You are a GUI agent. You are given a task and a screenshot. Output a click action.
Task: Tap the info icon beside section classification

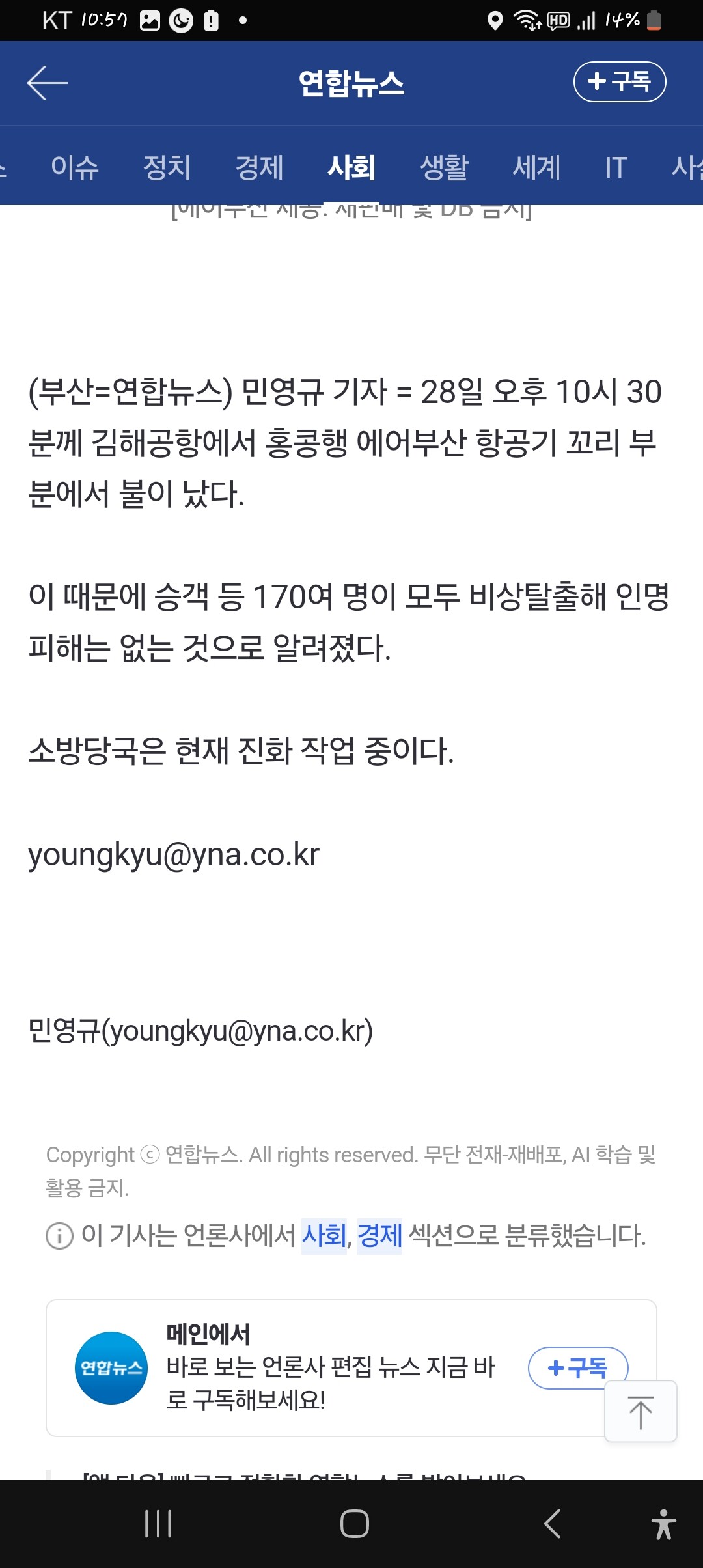[59, 1235]
